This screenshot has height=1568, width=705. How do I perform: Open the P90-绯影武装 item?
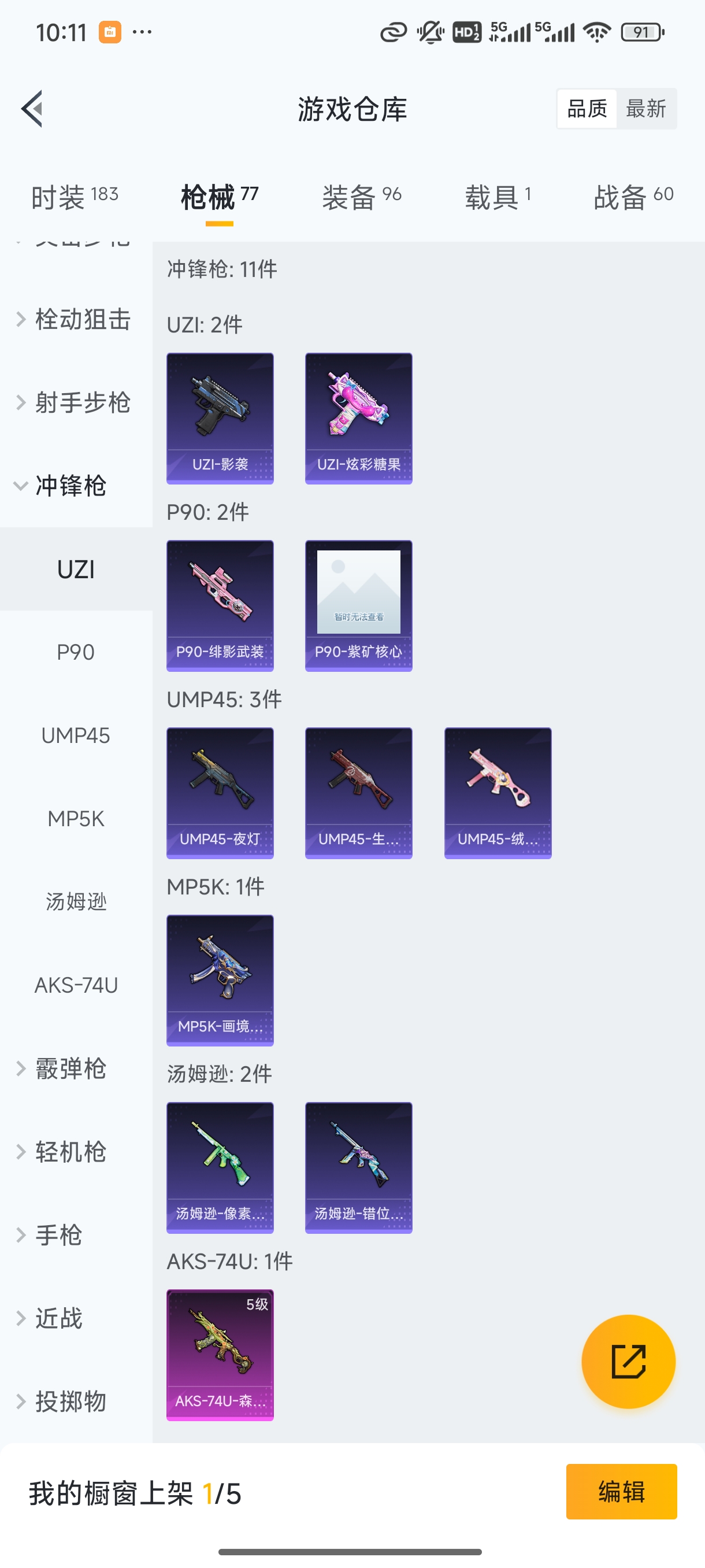[x=220, y=605]
